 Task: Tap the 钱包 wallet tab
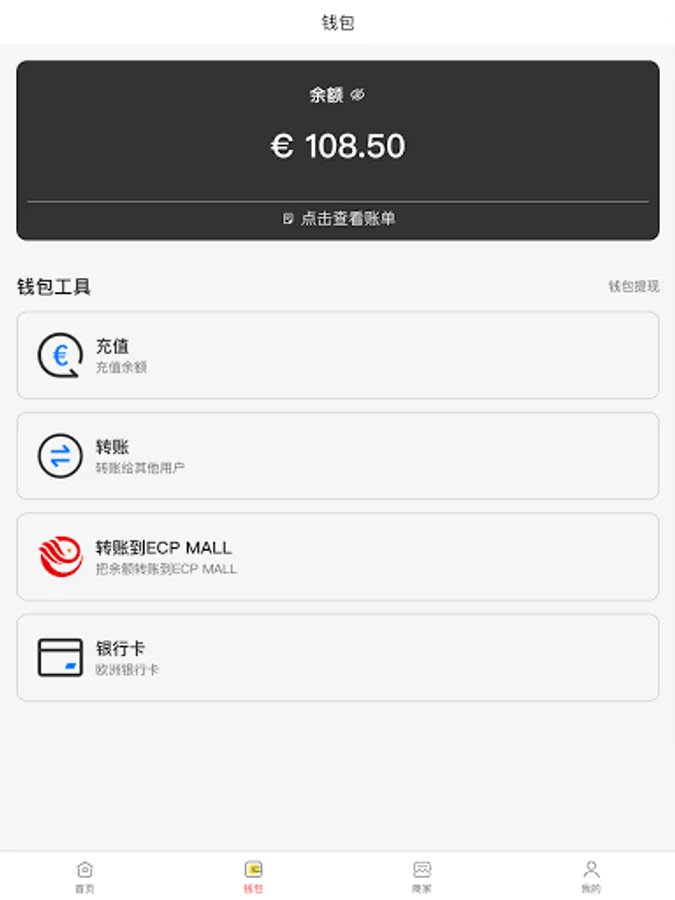[253, 876]
